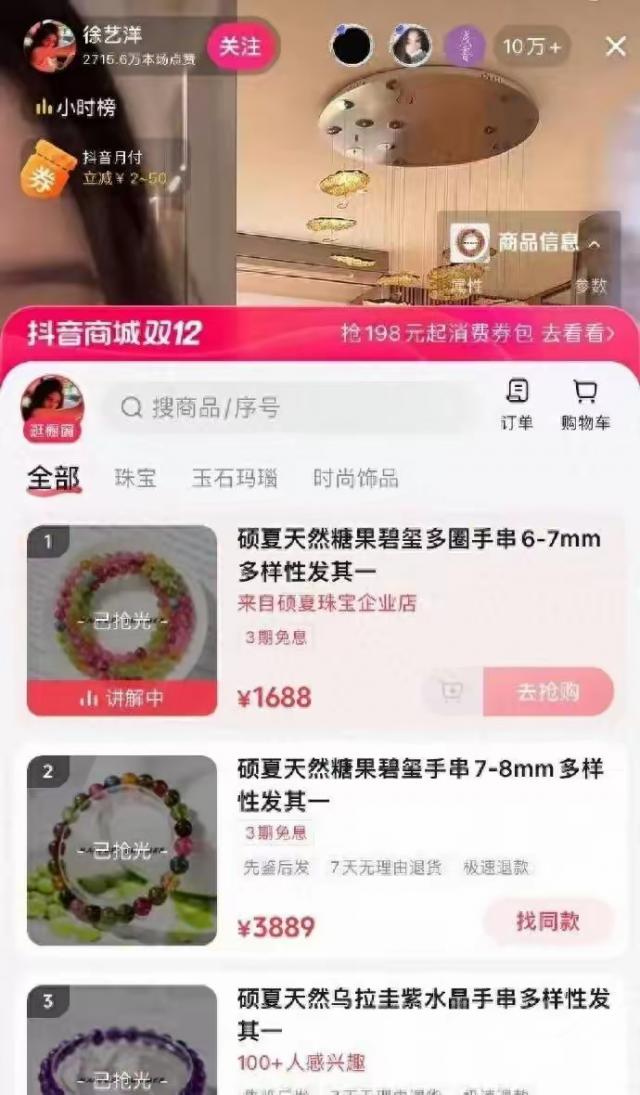Open the 小时榜 hourly ranking
Image resolution: width=640 pixels, height=1095 pixels.
(x=76, y=107)
